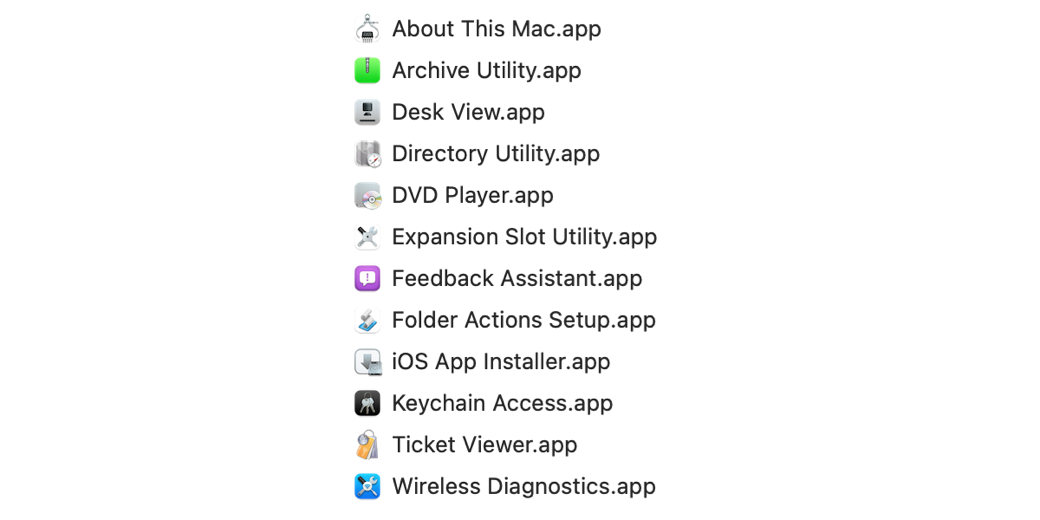Screen dimensions: 1040x520
Task: Select Archive Utility.app in the list
Action: (x=486, y=71)
